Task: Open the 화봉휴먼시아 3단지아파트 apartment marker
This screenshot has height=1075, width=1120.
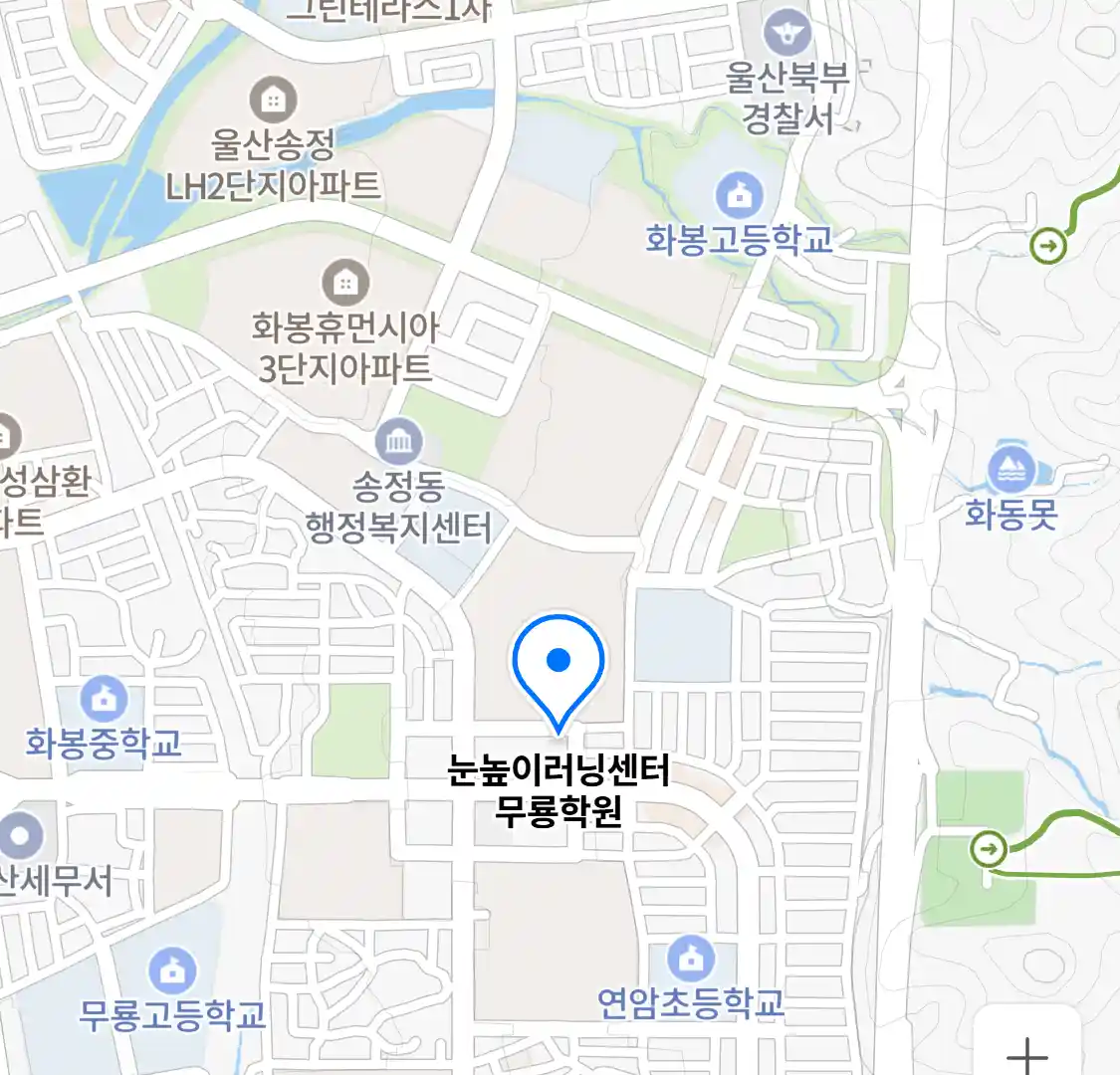Action: pyautogui.click(x=344, y=284)
